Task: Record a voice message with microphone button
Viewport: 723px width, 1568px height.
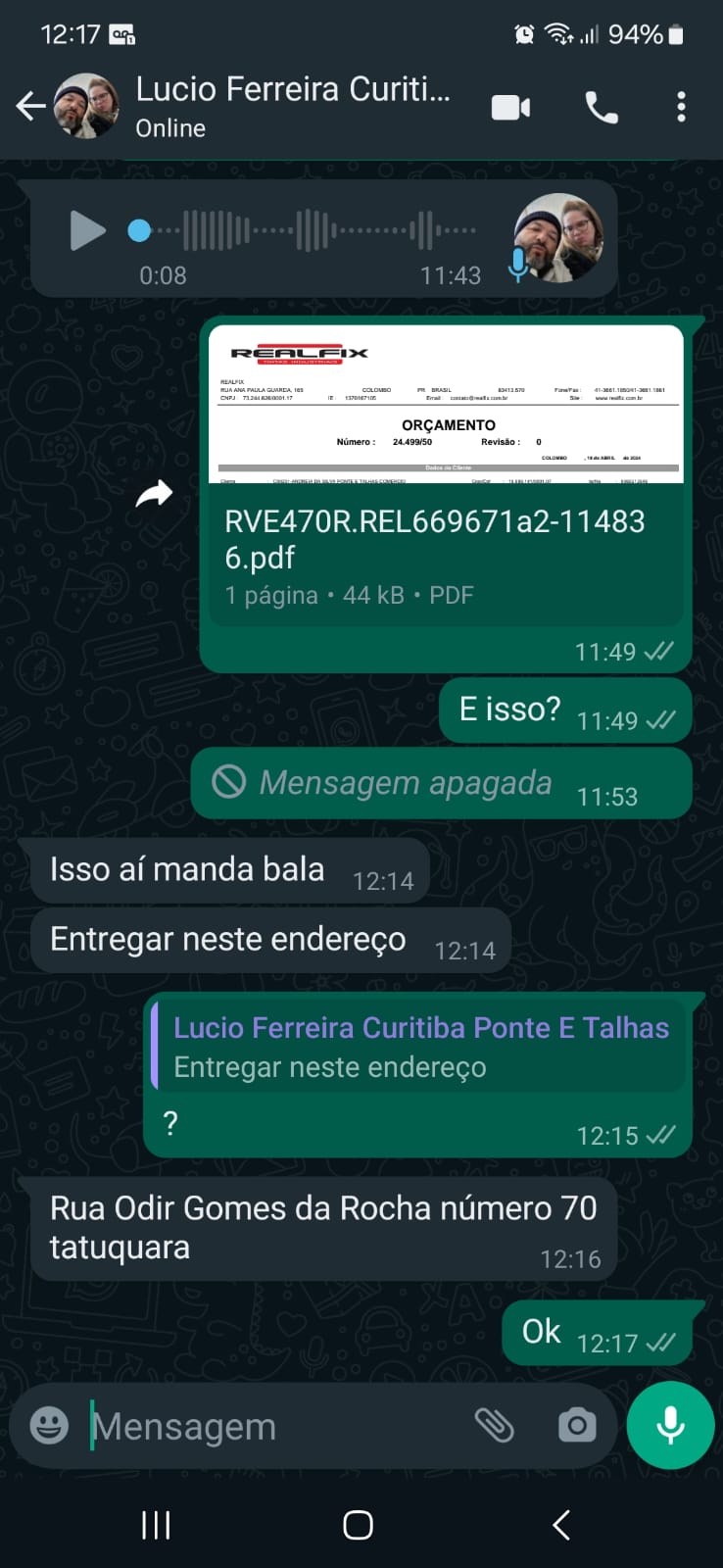Action: click(x=670, y=1425)
